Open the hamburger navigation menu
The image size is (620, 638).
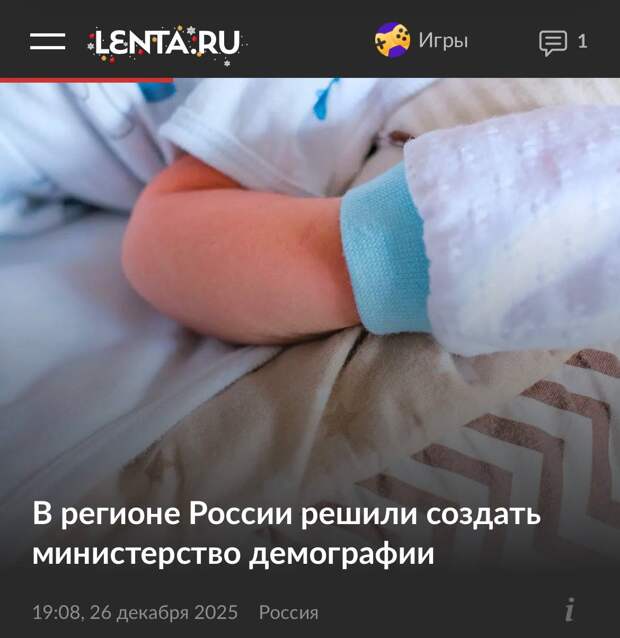point(47,41)
